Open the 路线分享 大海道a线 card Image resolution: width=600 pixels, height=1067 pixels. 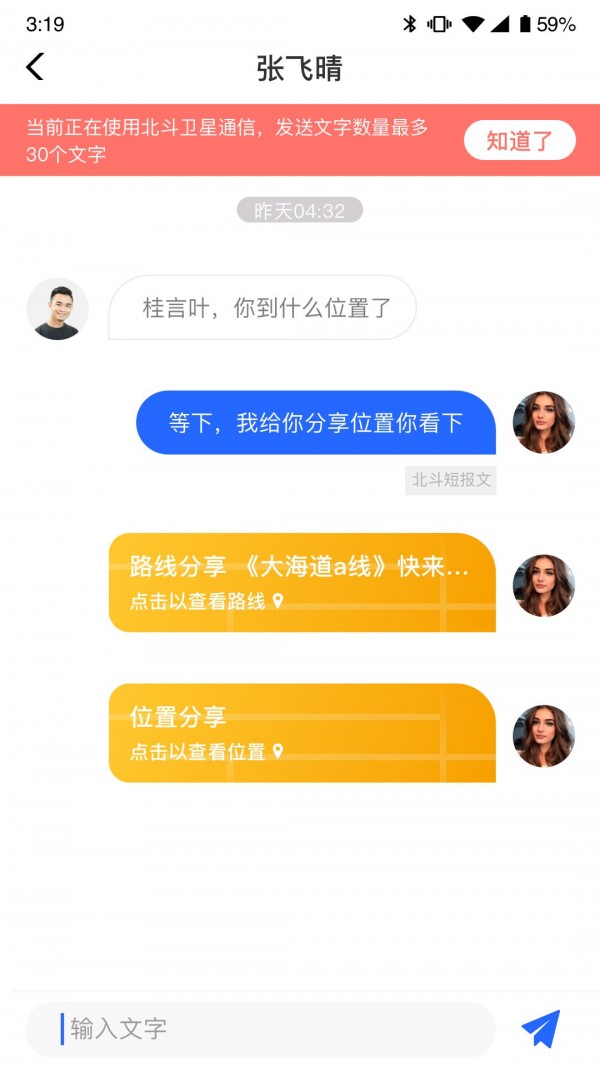[301, 583]
